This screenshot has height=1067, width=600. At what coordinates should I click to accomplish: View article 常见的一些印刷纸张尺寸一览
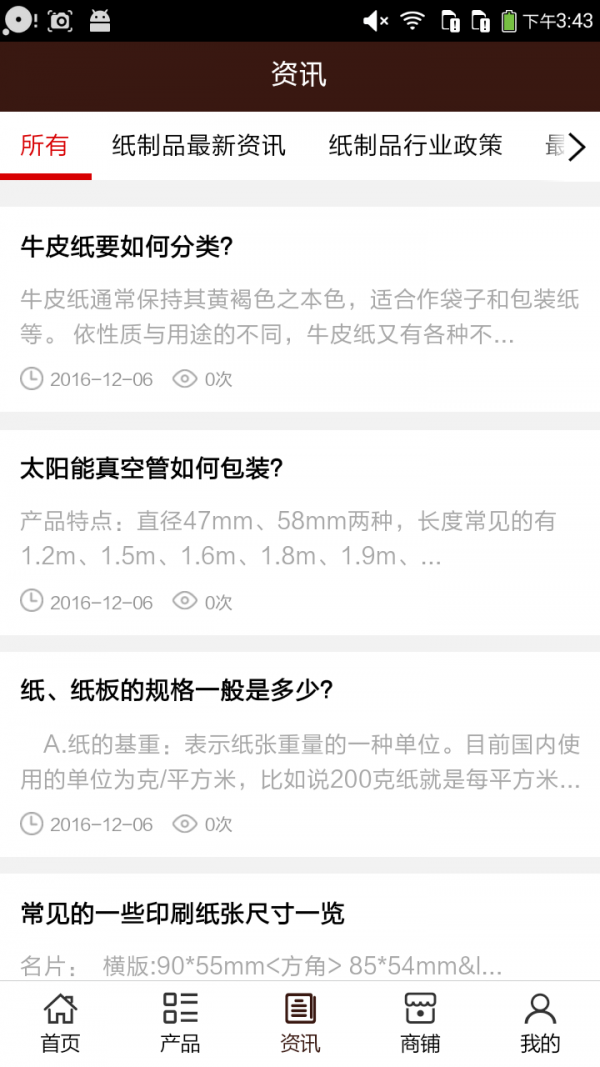(x=183, y=913)
